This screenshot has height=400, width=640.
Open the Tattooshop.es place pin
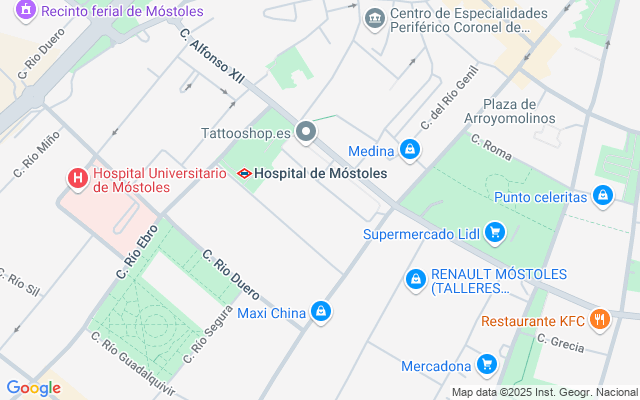point(307,132)
